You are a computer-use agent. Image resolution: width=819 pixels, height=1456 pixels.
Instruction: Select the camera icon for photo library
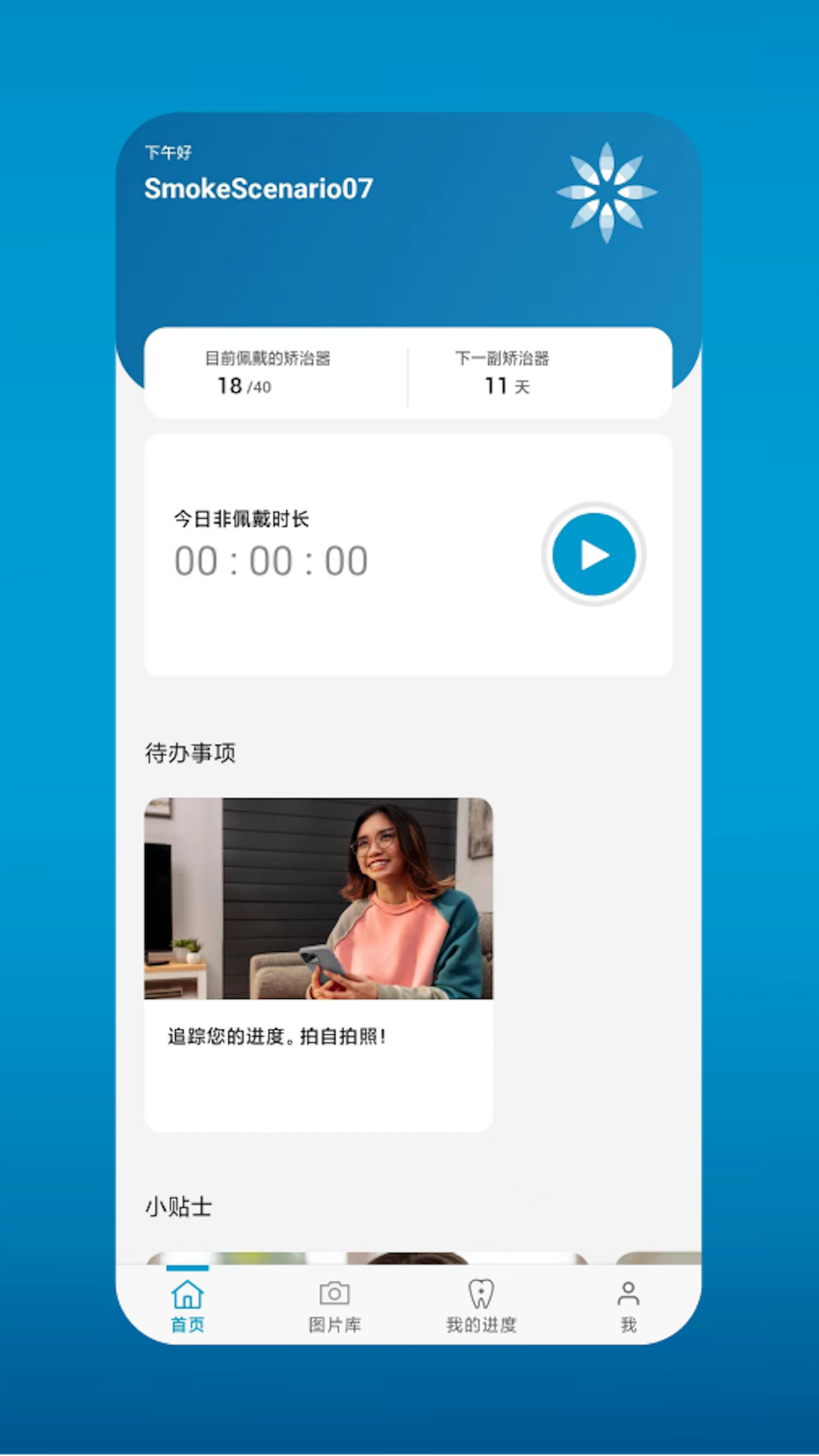[x=334, y=1293]
